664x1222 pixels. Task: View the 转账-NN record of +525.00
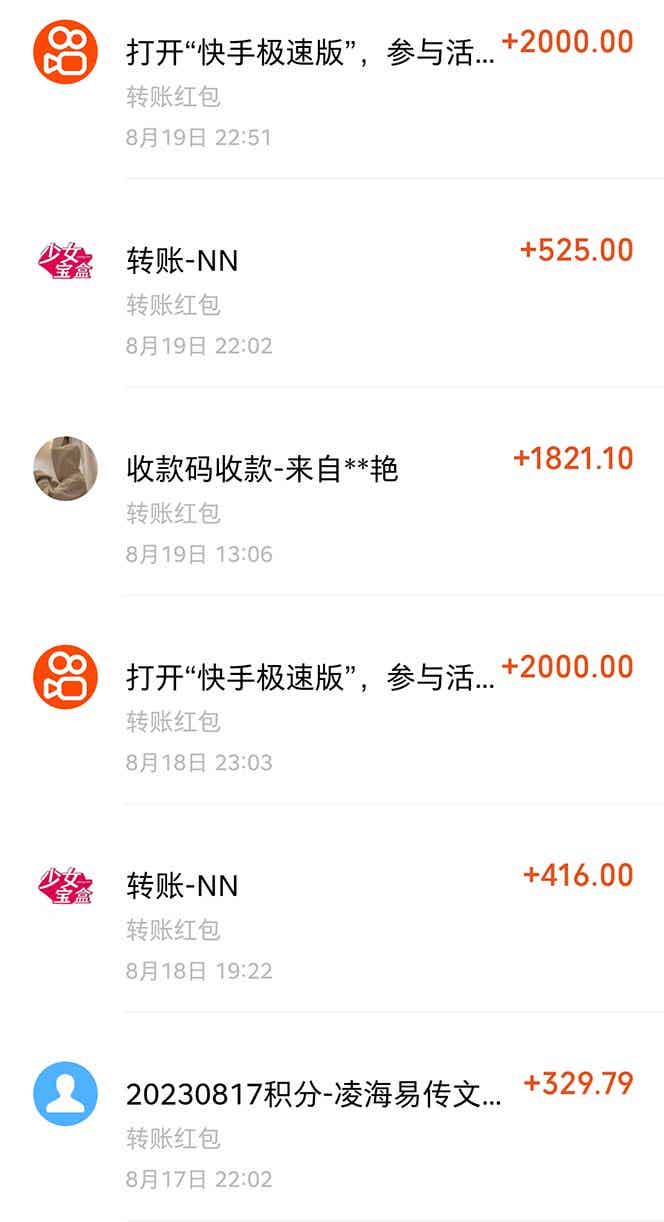pyautogui.click(x=183, y=261)
